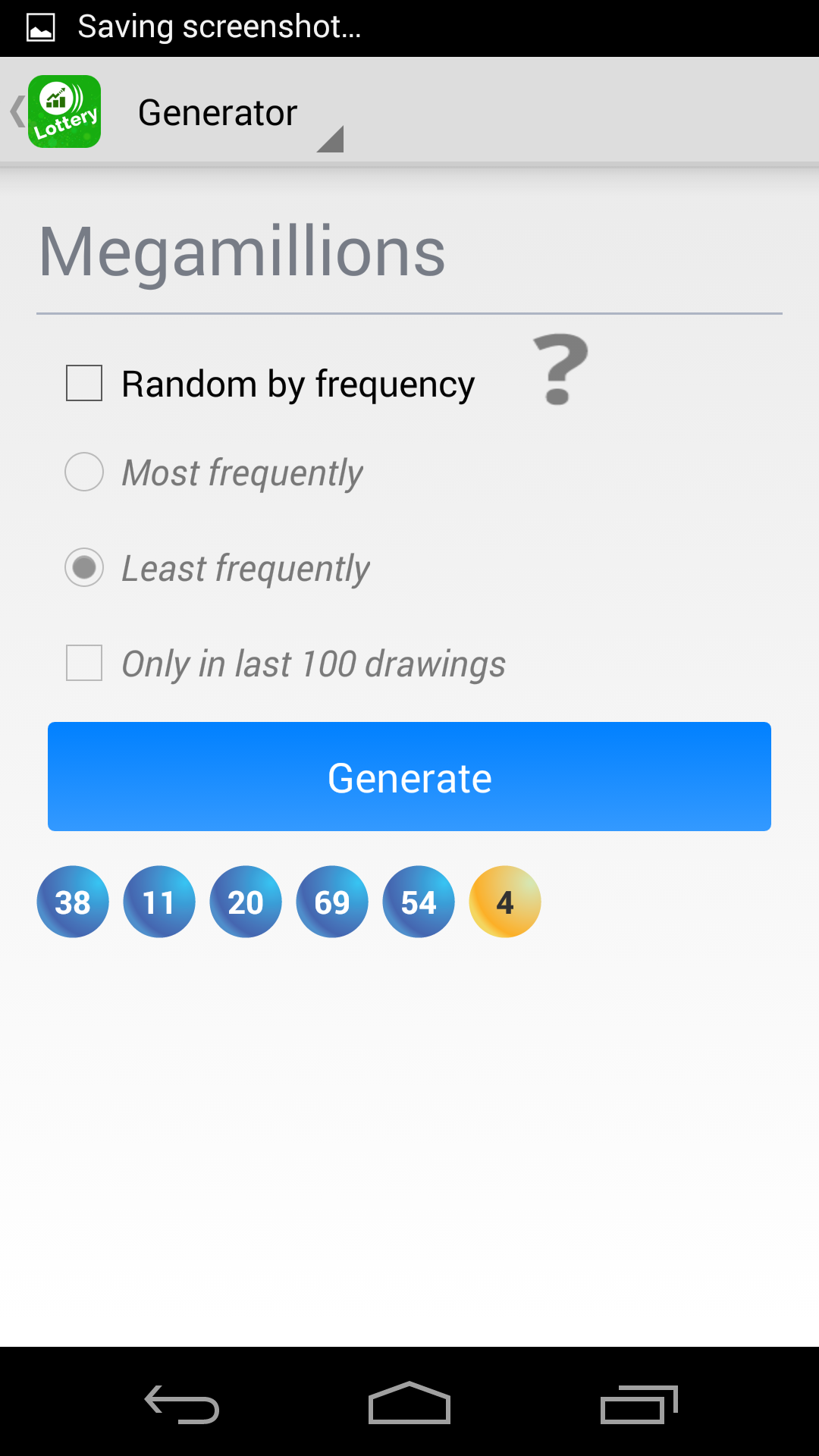Select the Least frequently option text
This screenshot has width=819, height=1456.
coord(246,568)
